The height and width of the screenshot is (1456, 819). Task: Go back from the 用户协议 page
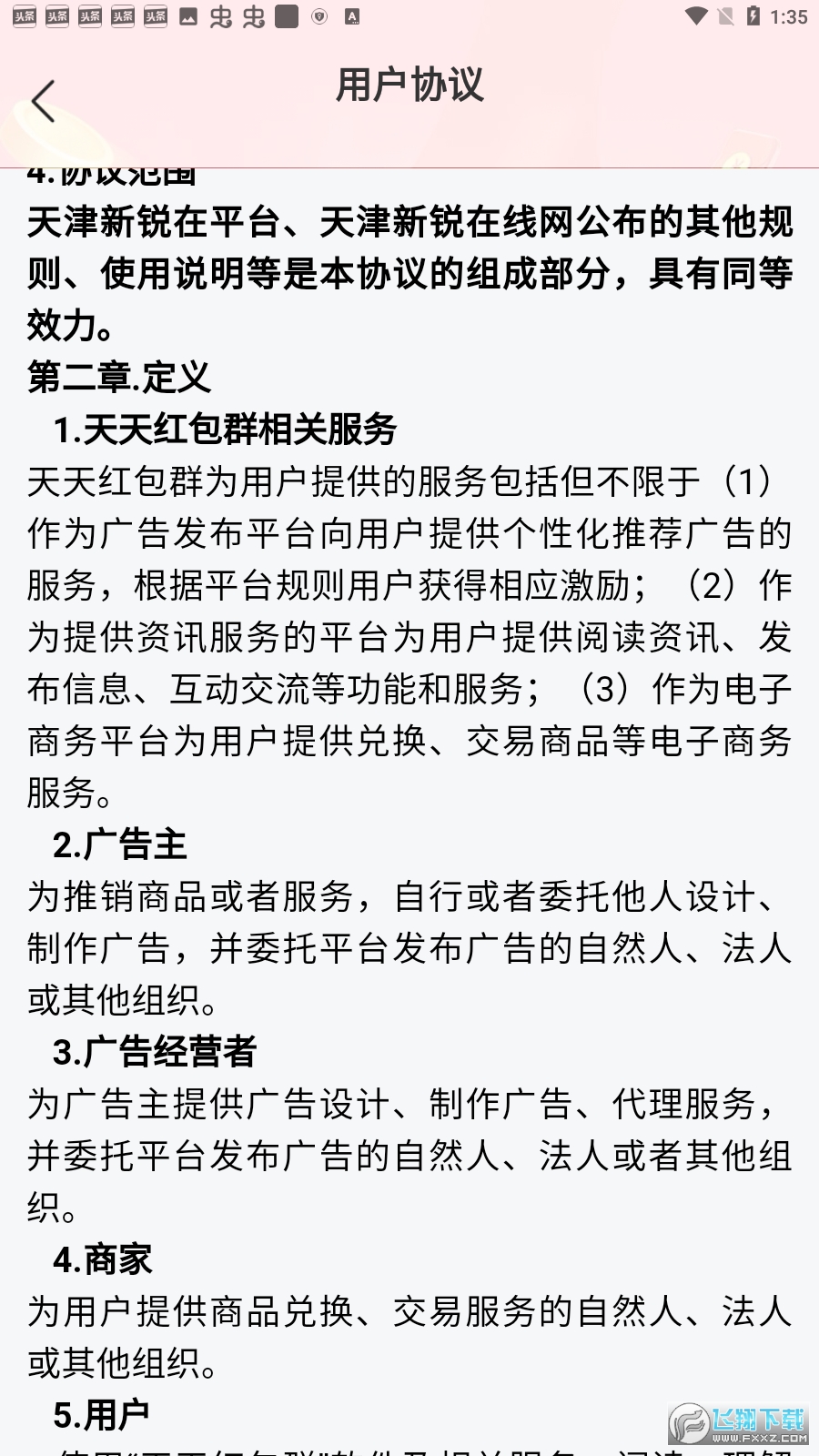pyautogui.click(x=43, y=101)
